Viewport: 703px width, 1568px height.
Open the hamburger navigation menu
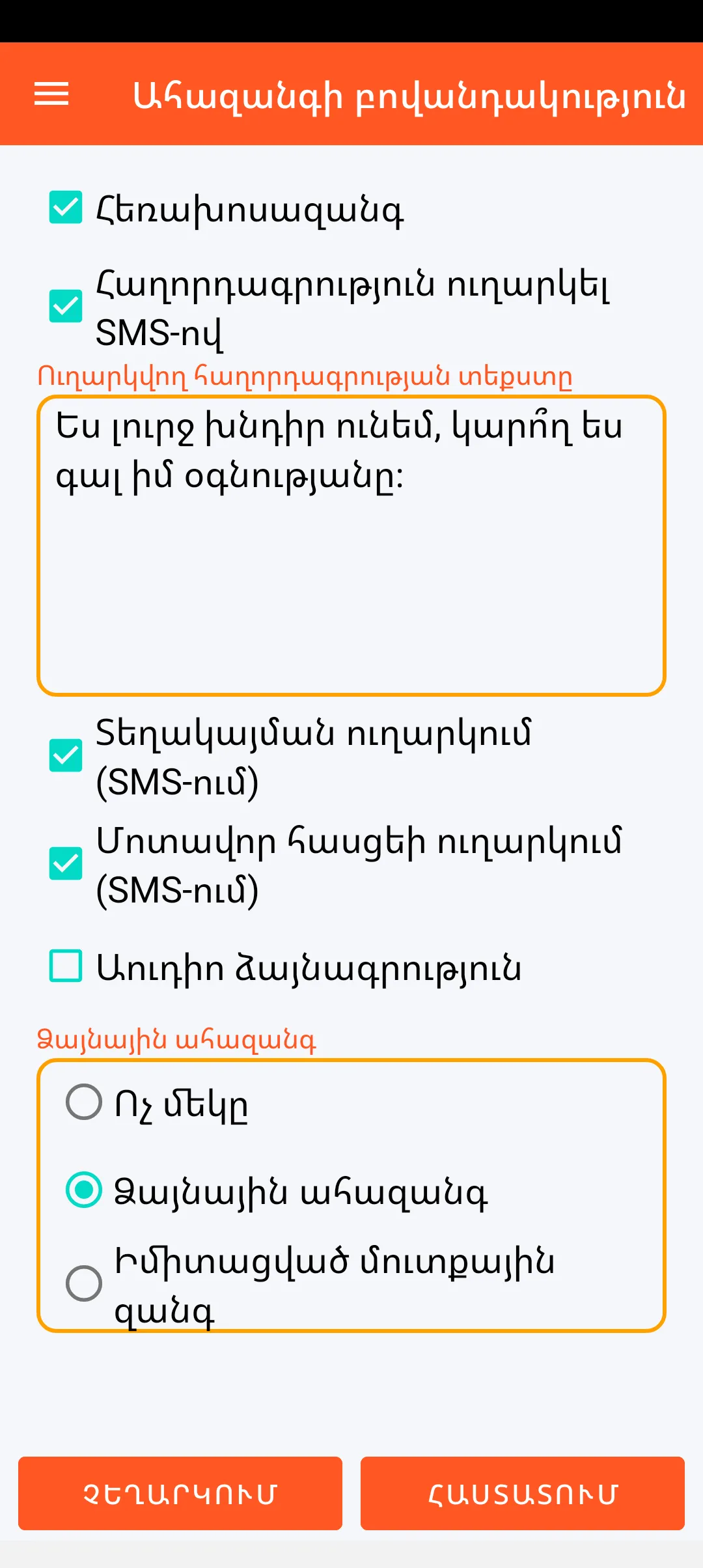pyautogui.click(x=51, y=94)
